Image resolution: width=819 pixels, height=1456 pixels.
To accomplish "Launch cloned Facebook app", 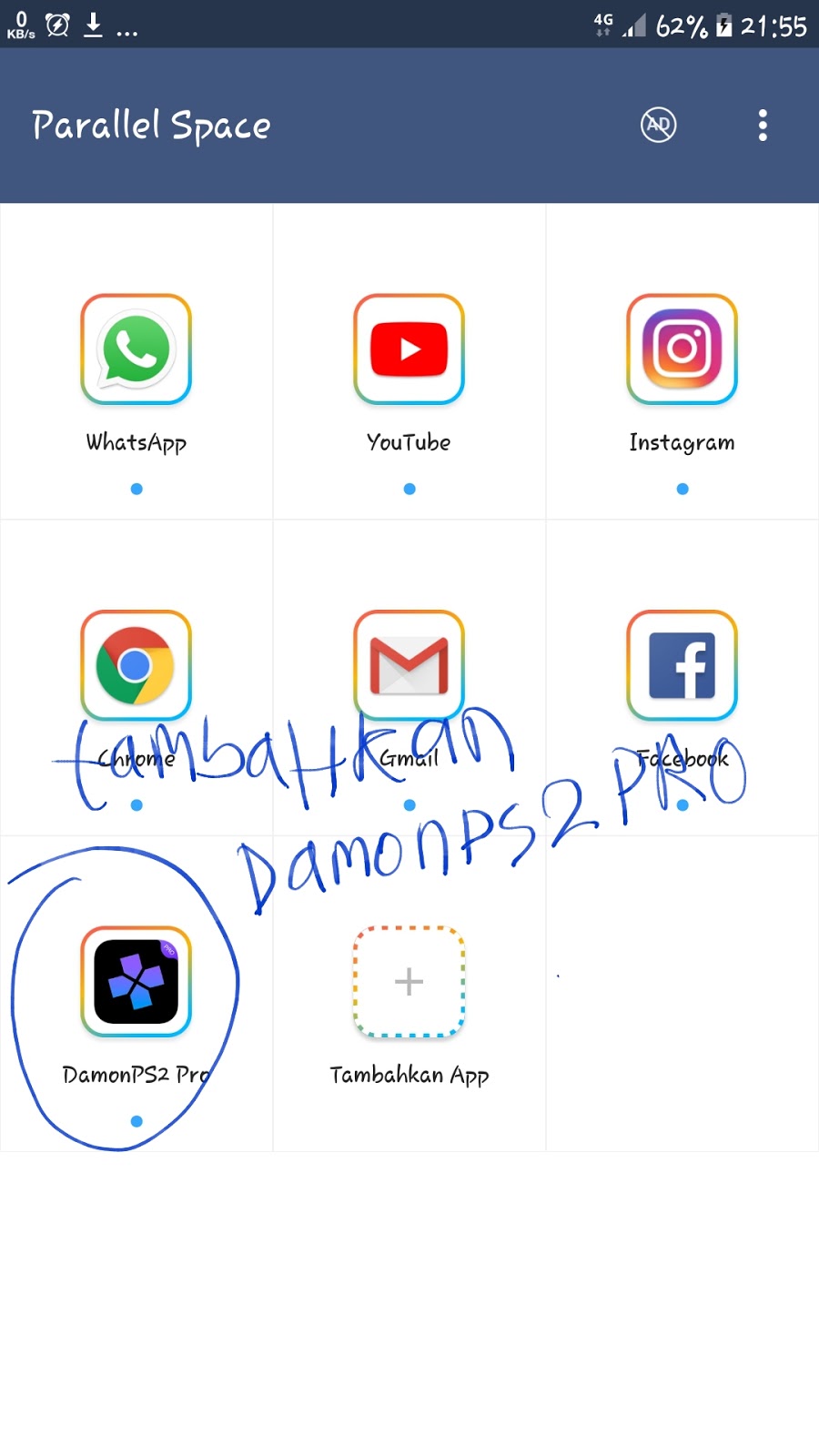I will click(x=682, y=665).
